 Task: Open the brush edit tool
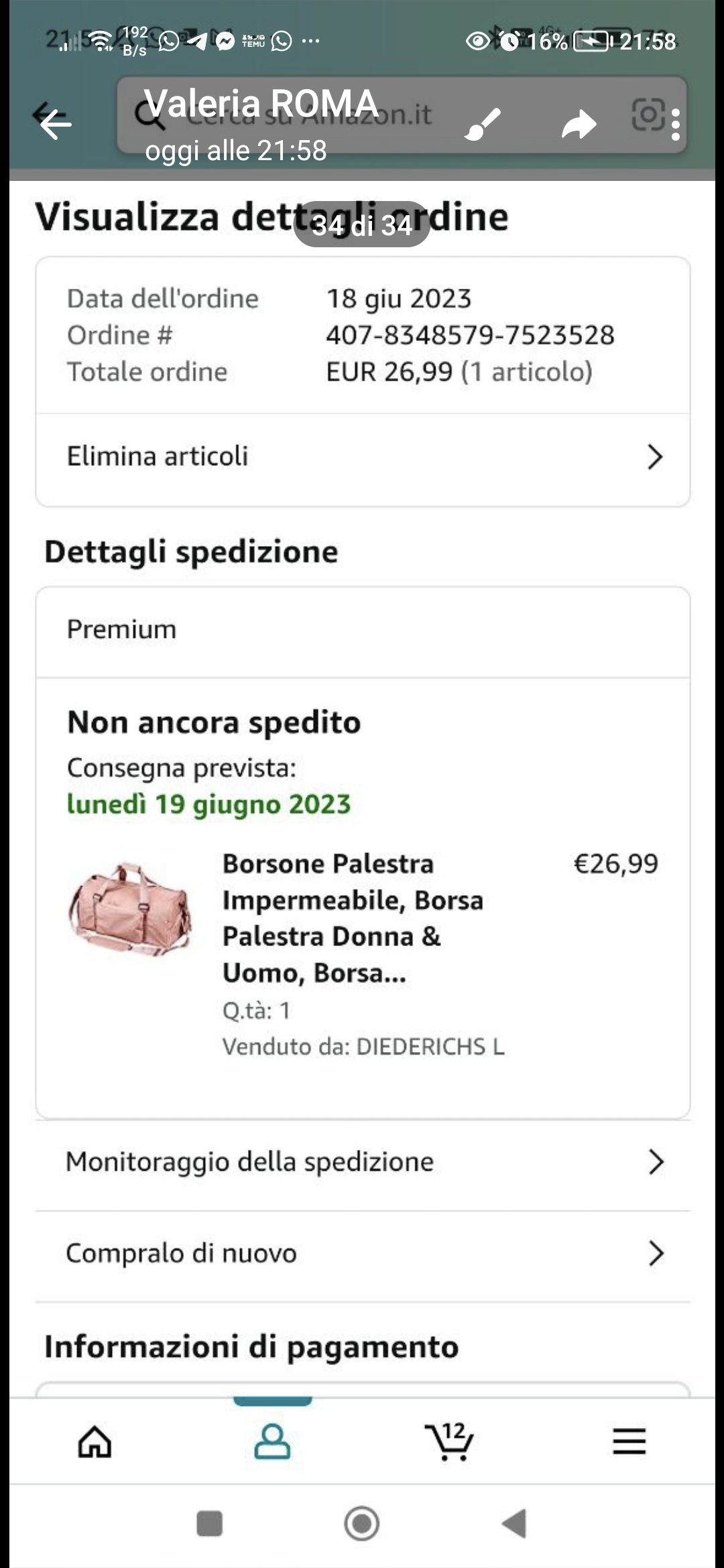click(x=482, y=124)
